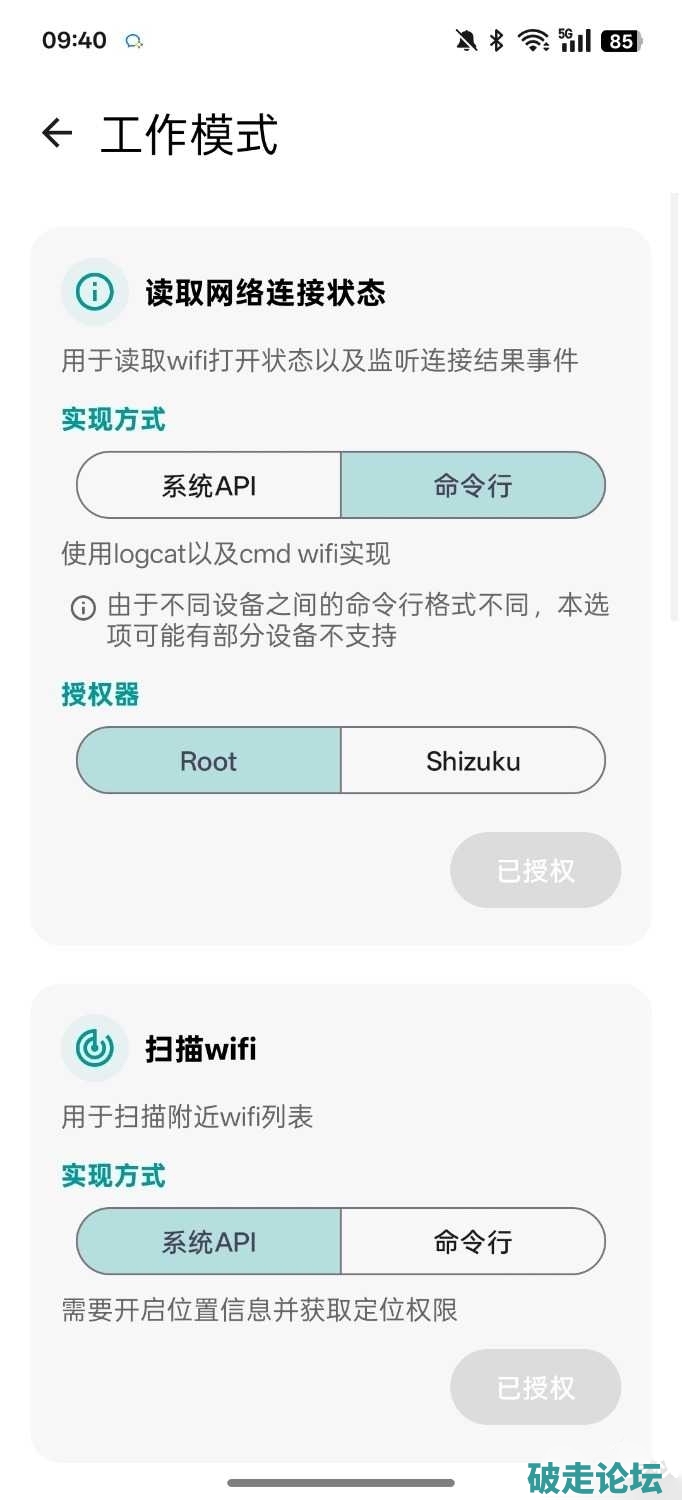Tap 已授权 button in 读取网络连接状态 card
This screenshot has height=1500, width=682.
pos(536,870)
